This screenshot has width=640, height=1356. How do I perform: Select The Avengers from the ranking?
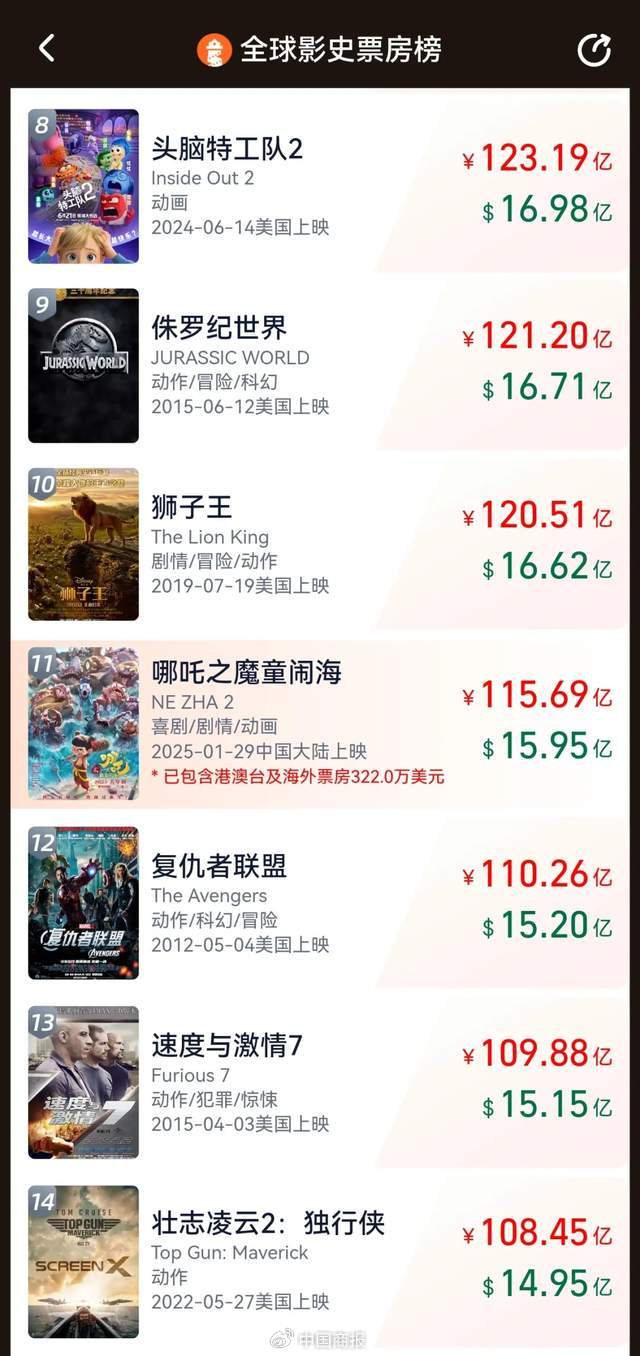click(320, 902)
